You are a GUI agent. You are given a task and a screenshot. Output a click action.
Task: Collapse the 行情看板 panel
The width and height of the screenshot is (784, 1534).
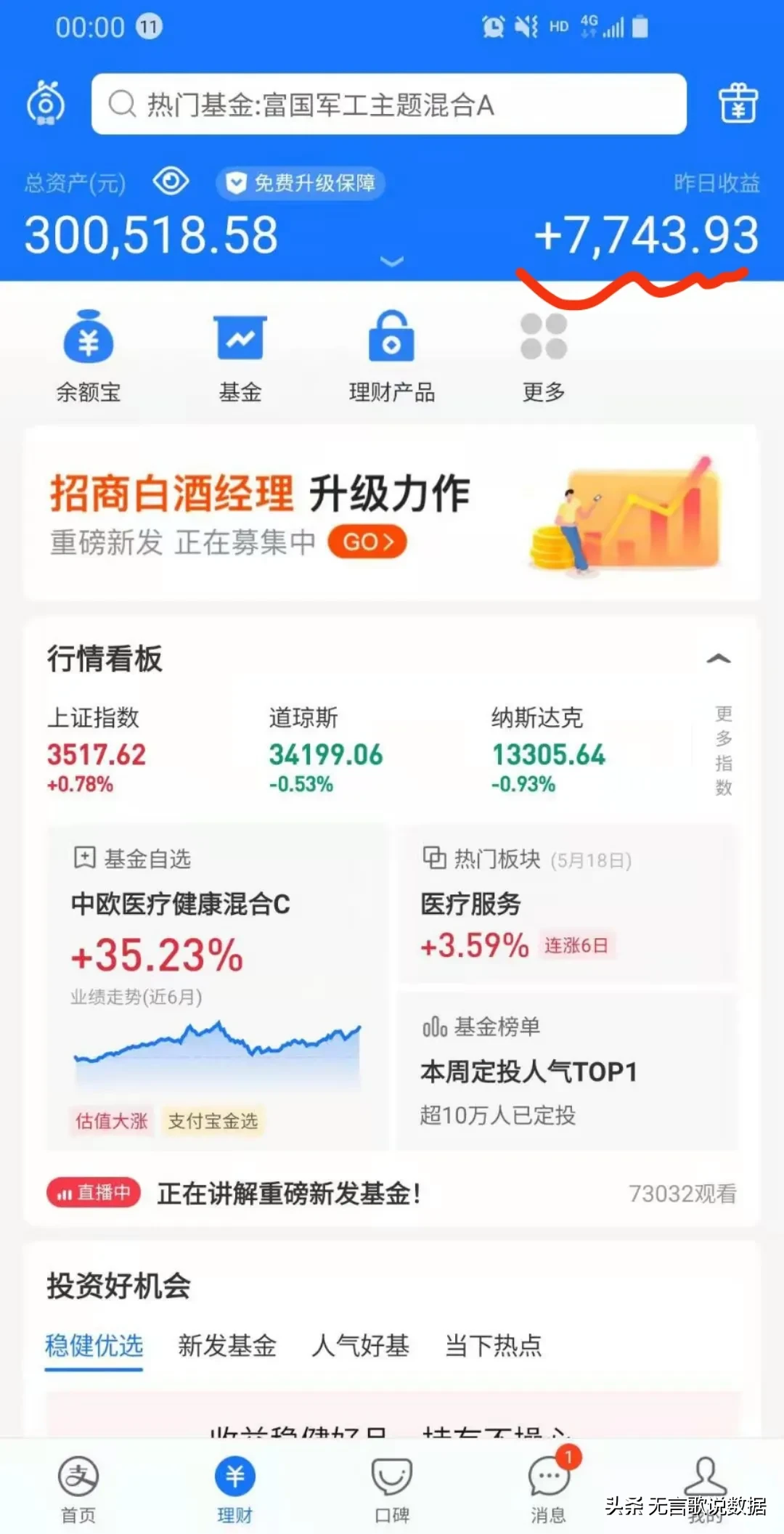point(718,659)
